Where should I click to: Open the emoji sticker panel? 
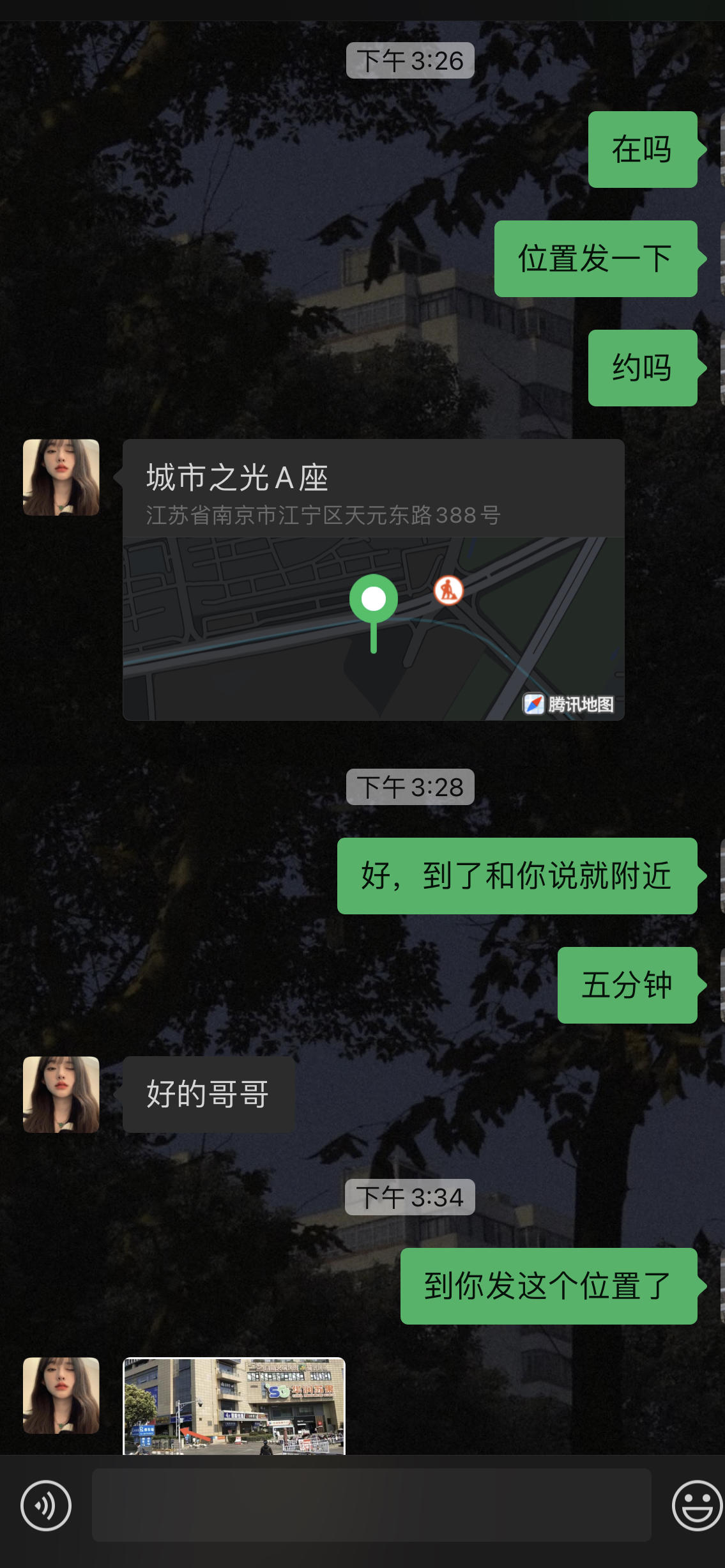(x=696, y=1505)
